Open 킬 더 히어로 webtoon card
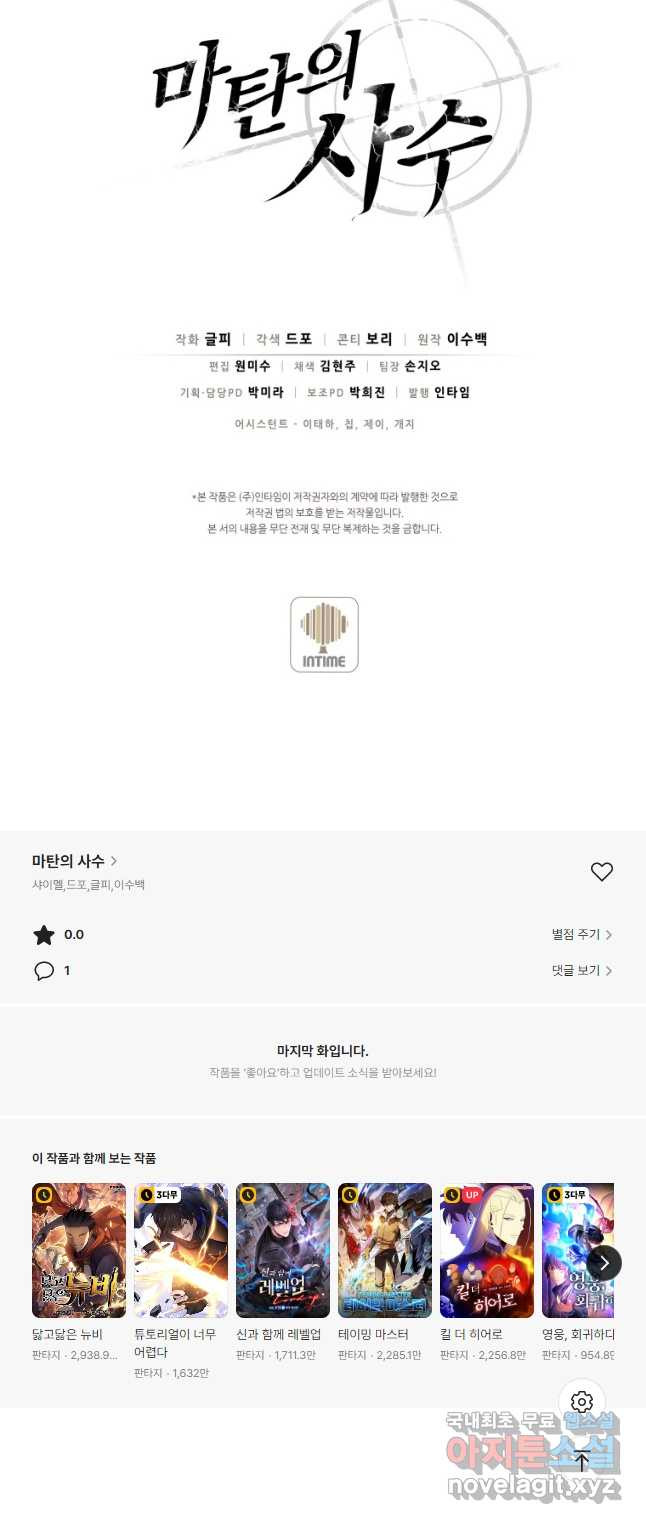The image size is (646, 1524). (487, 1251)
